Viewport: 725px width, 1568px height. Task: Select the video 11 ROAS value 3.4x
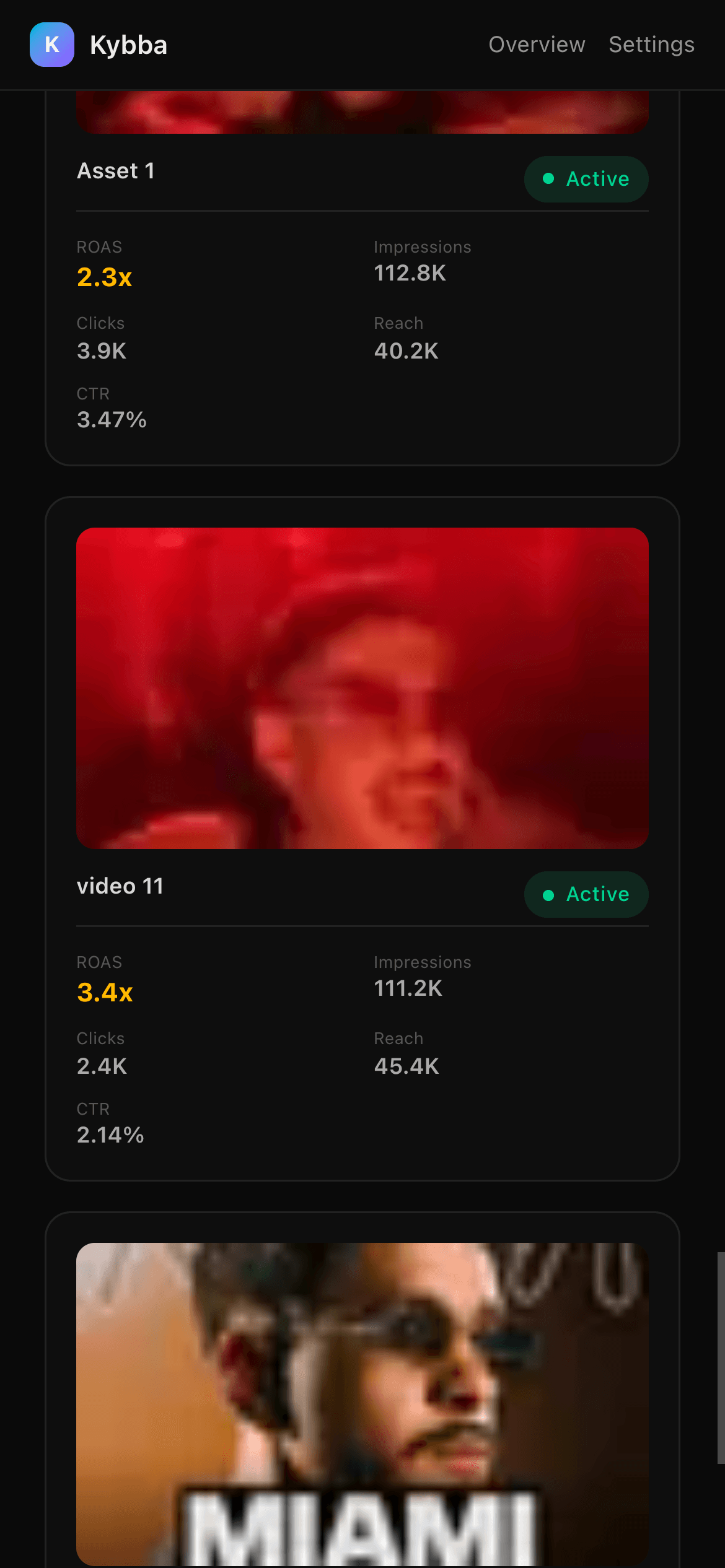point(103,992)
